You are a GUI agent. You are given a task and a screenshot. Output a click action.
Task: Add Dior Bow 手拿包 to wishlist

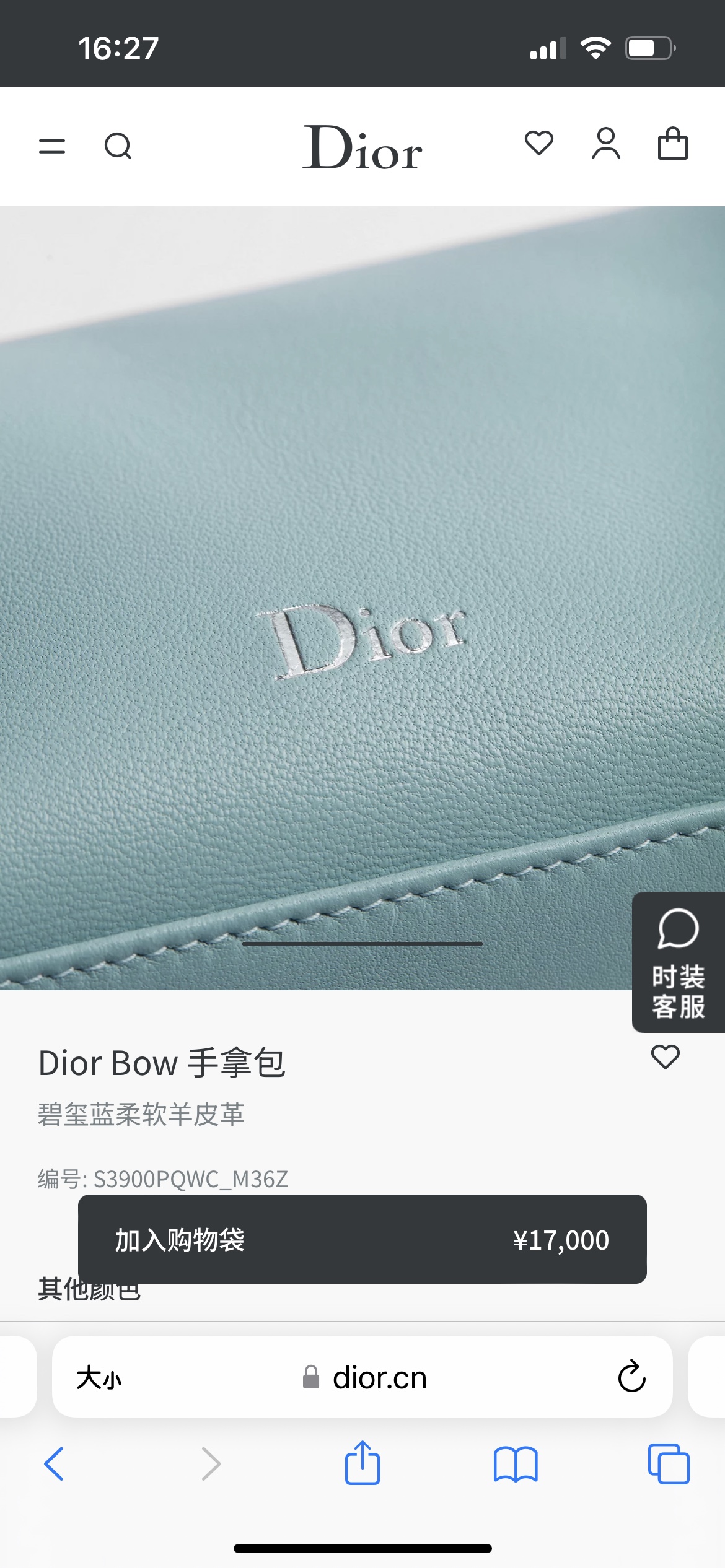pos(666,1056)
